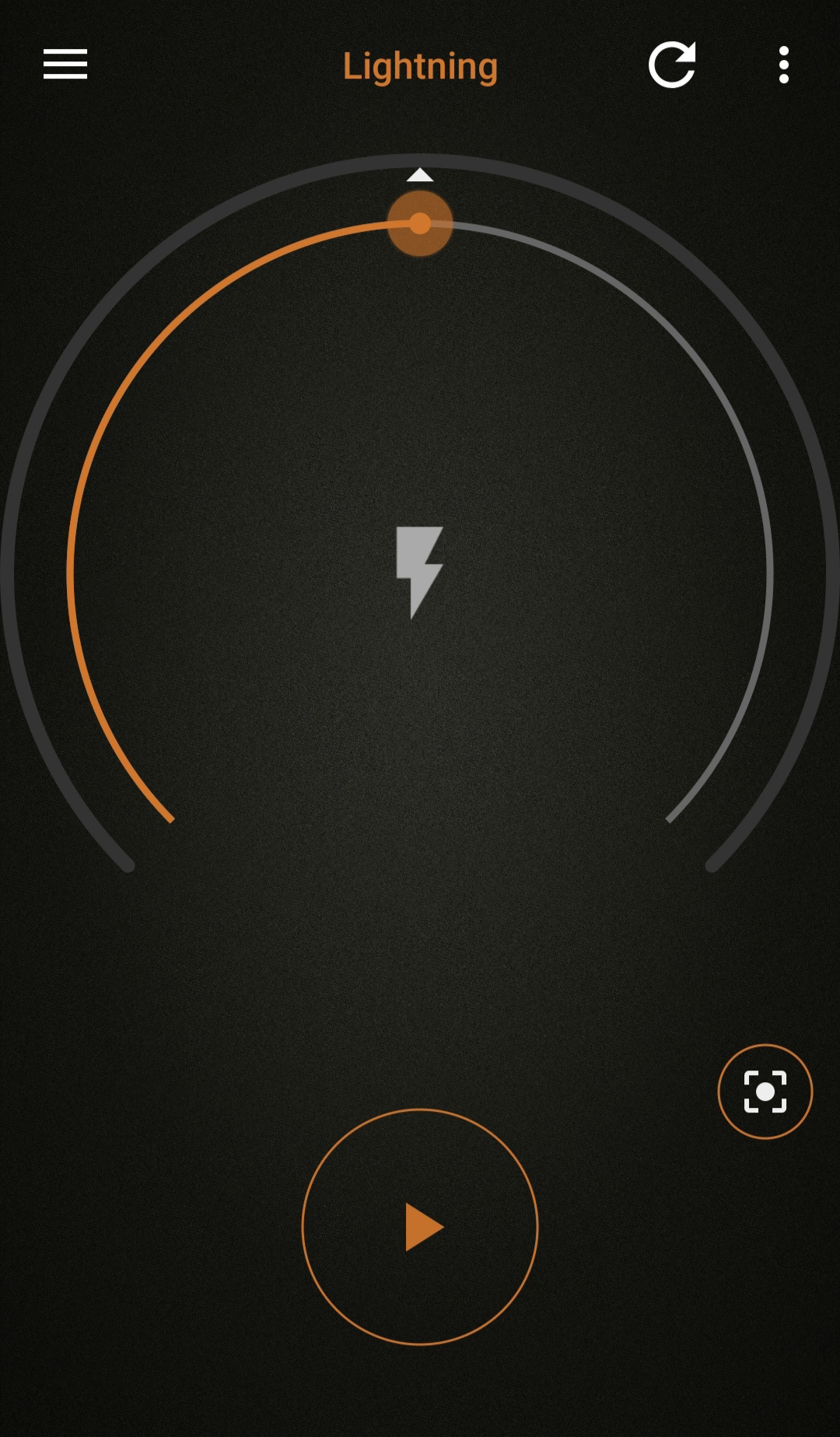Tap the refresh/reset arrow icon

pos(672,65)
